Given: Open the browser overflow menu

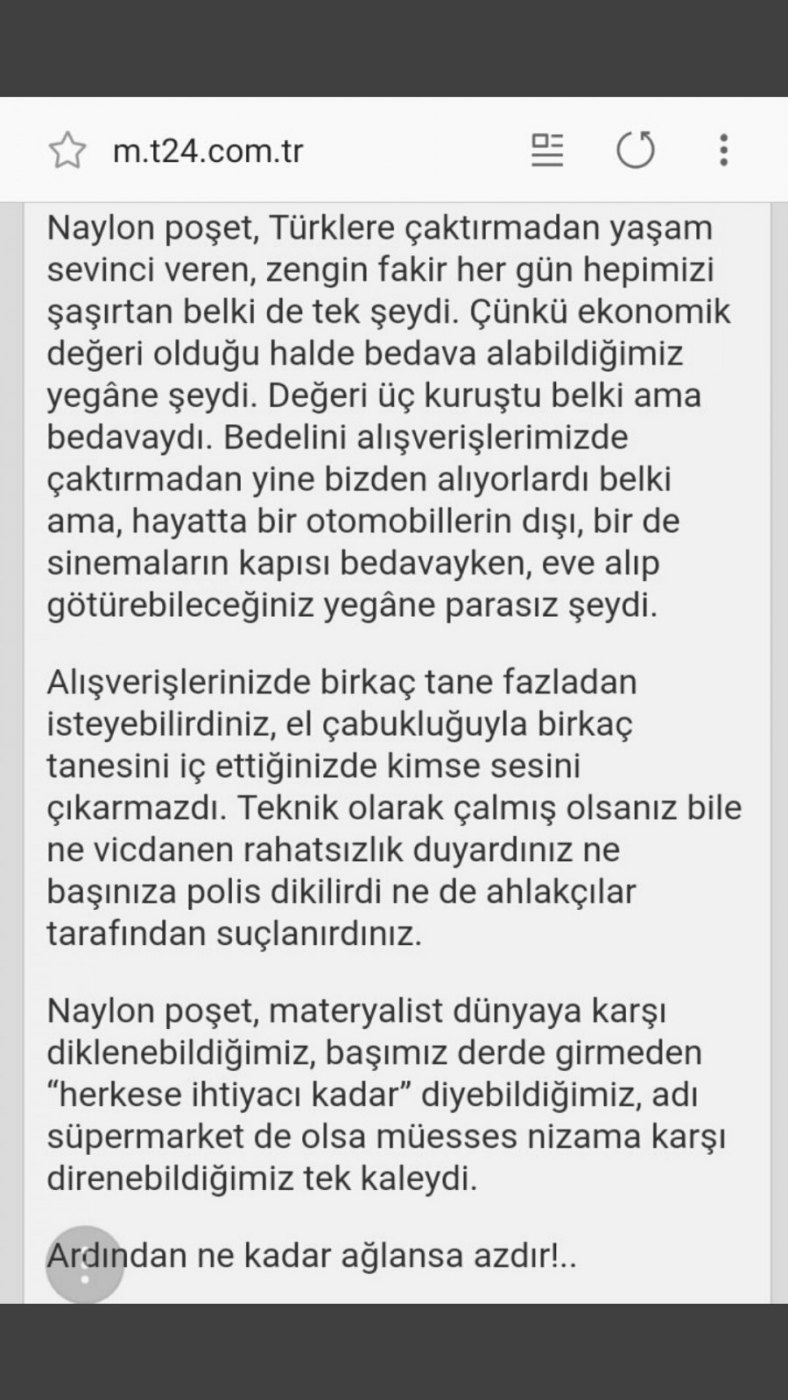Looking at the screenshot, I should pos(723,150).
